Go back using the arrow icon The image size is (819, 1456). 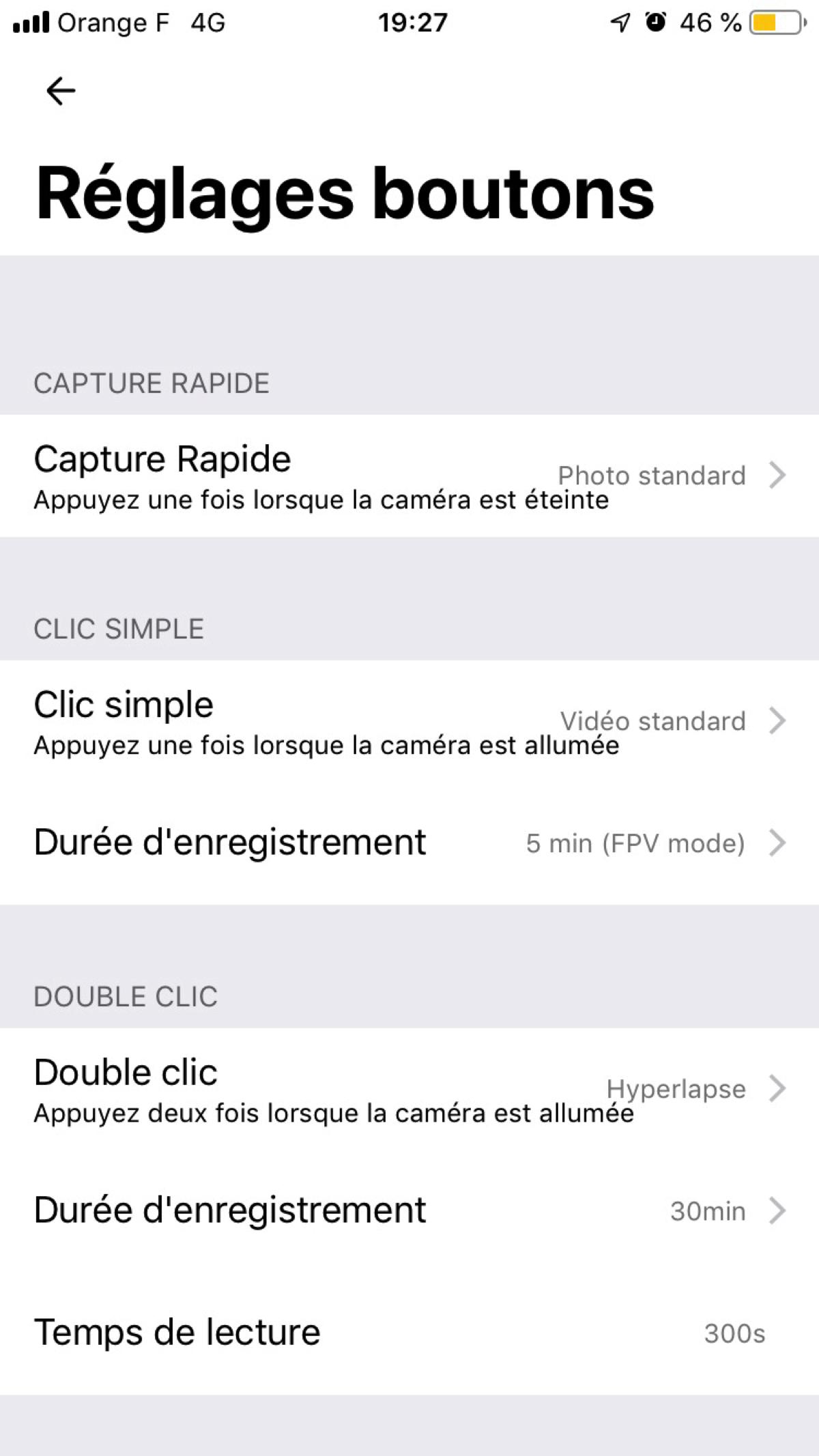pos(61,91)
